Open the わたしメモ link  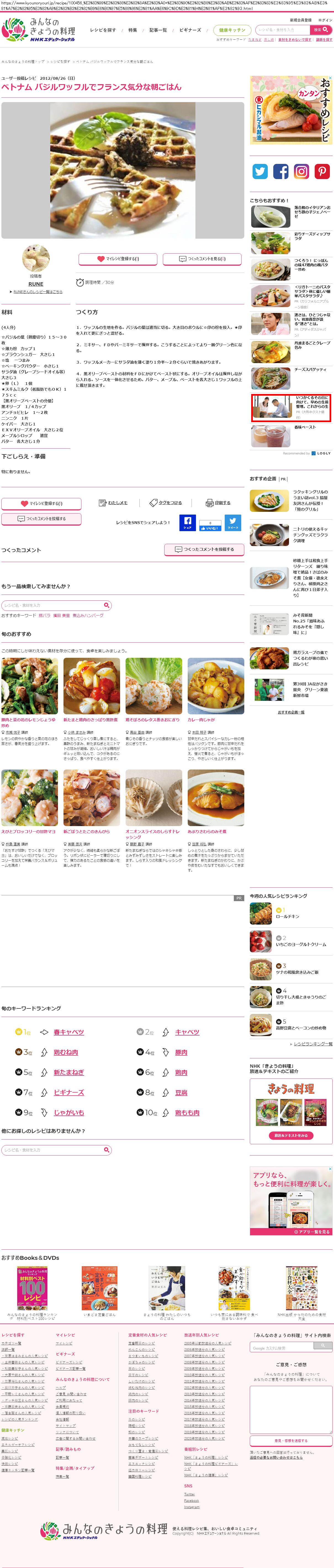coord(114,503)
